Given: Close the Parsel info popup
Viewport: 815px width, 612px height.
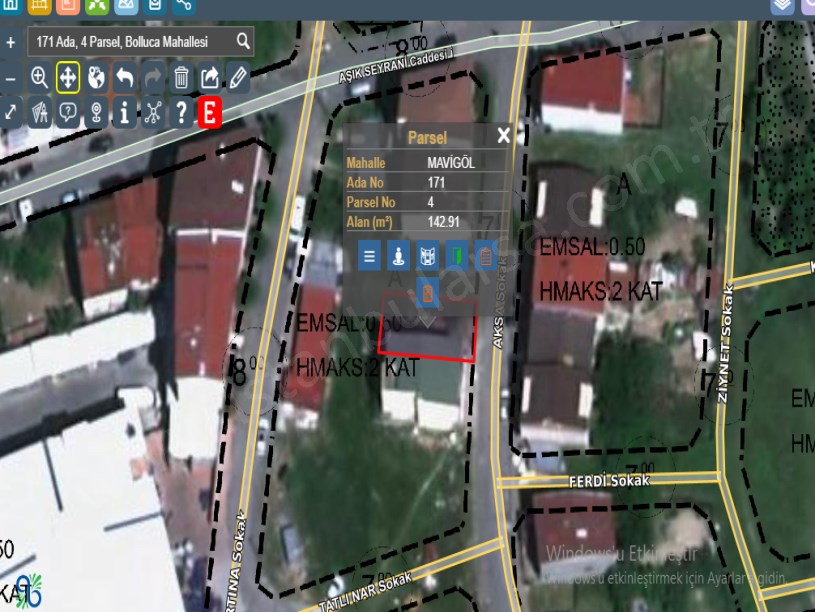Looking at the screenshot, I should coord(503,136).
